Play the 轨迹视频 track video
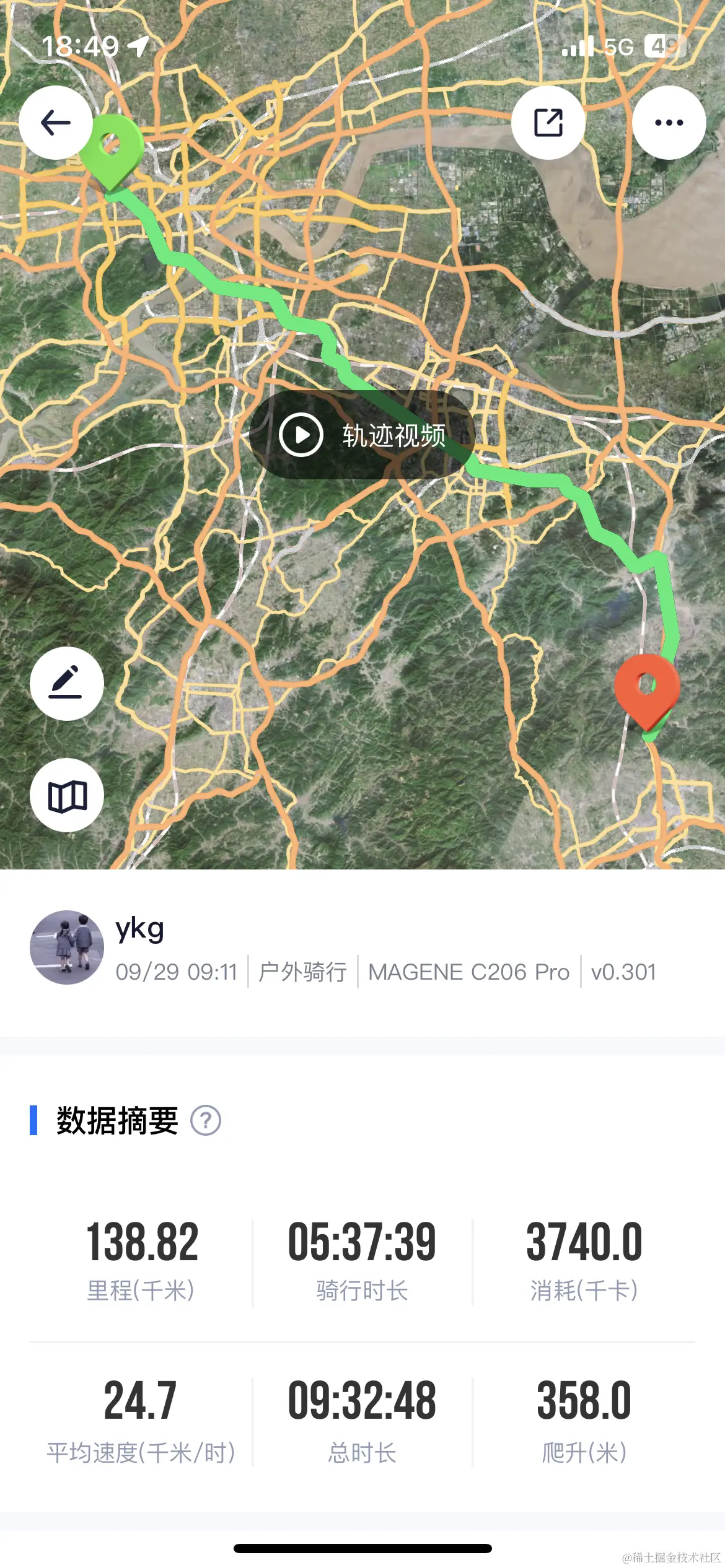The image size is (725, 1568). pos(362,435)
